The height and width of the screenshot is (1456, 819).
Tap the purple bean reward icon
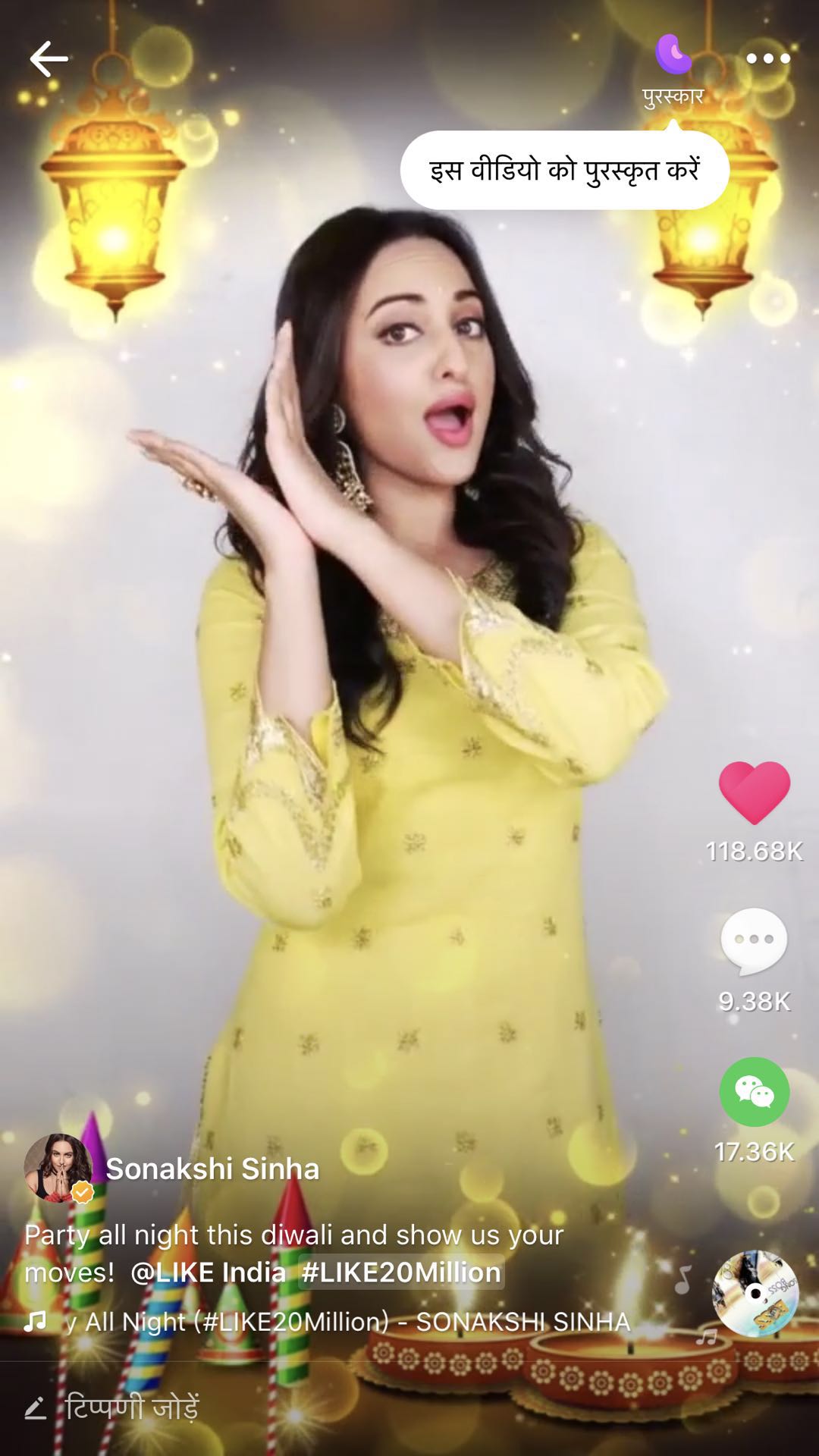point(673,55)
